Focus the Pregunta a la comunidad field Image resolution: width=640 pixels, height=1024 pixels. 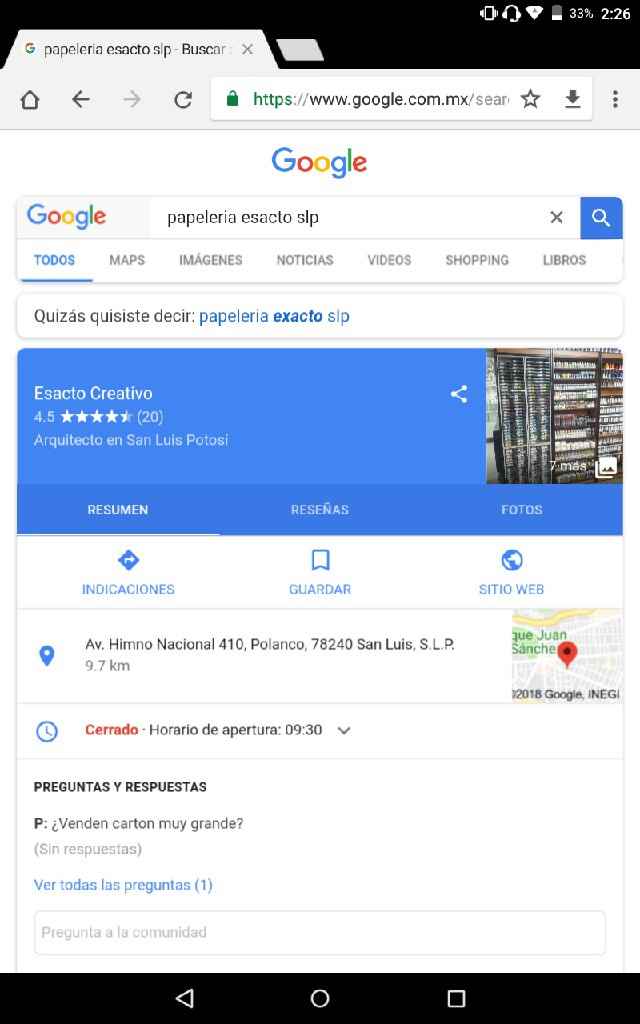click(x=320, y=932)
